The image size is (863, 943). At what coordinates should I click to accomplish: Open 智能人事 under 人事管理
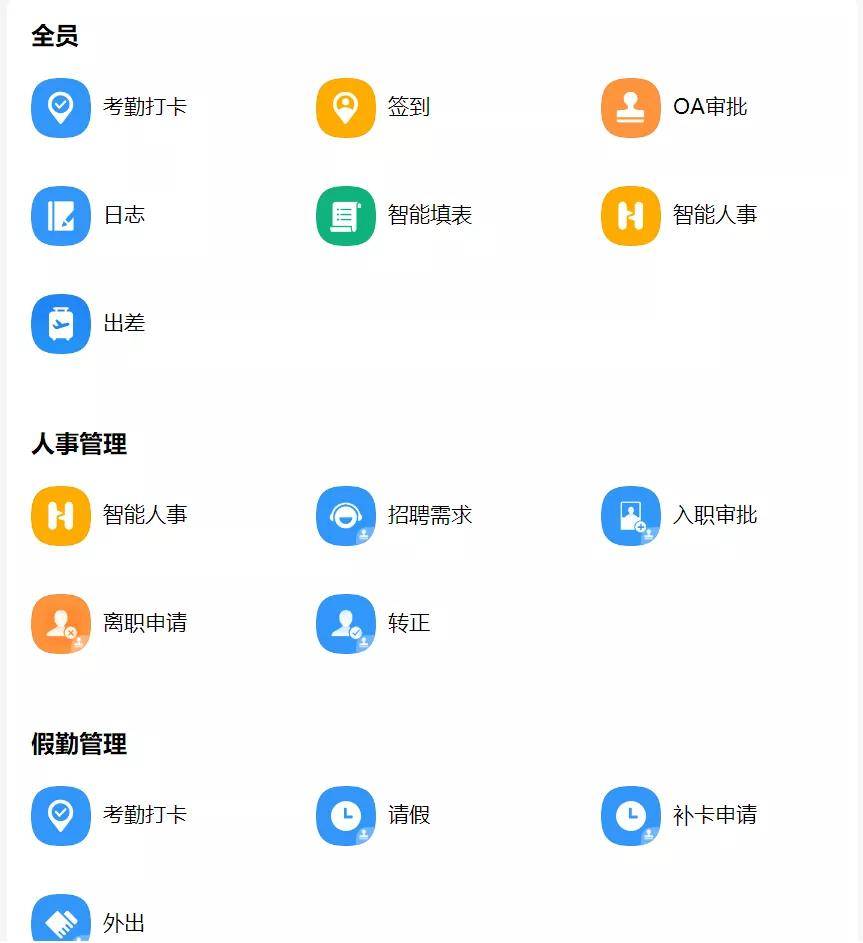point(61,515)
